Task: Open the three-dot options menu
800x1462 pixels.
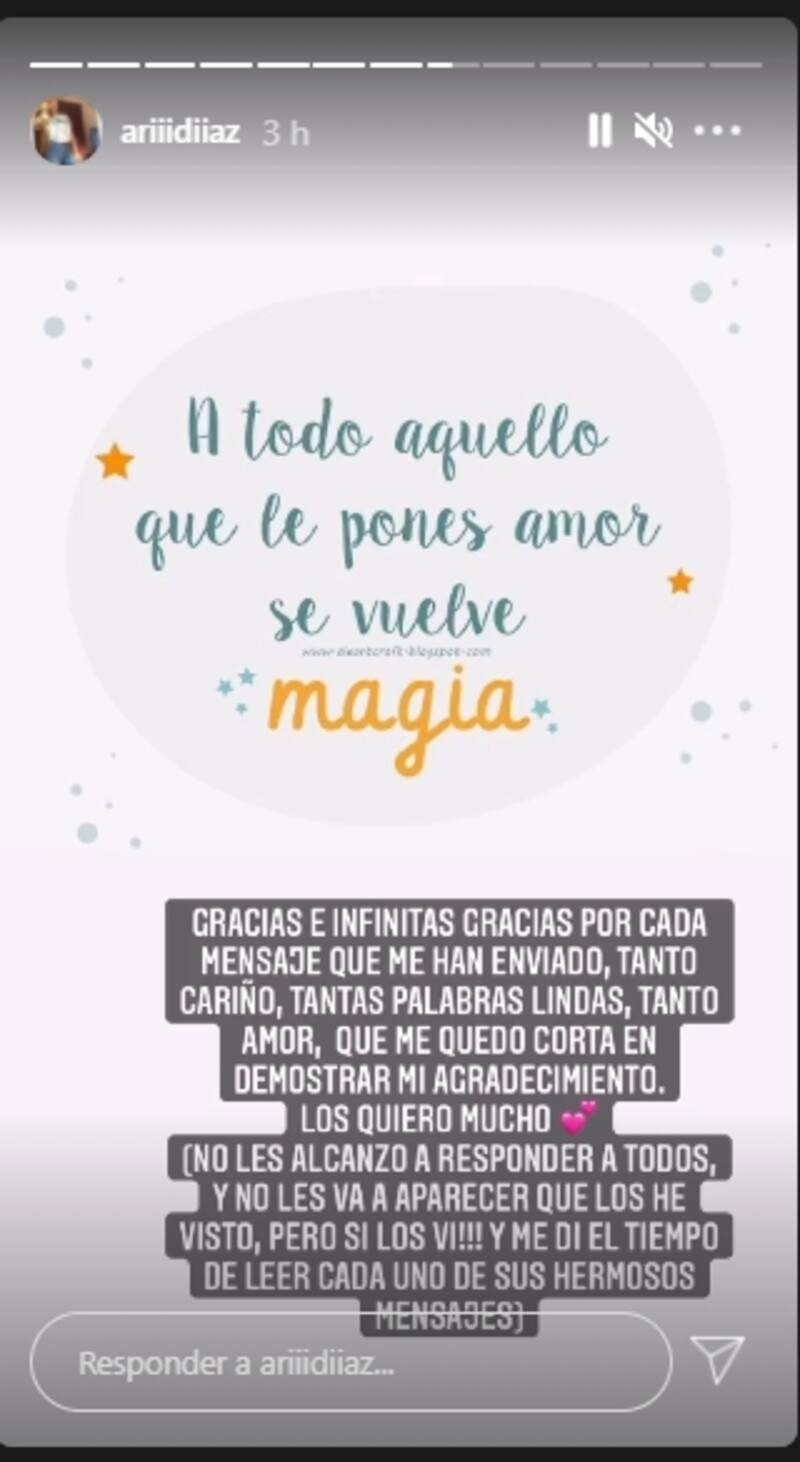Action: 717,131
